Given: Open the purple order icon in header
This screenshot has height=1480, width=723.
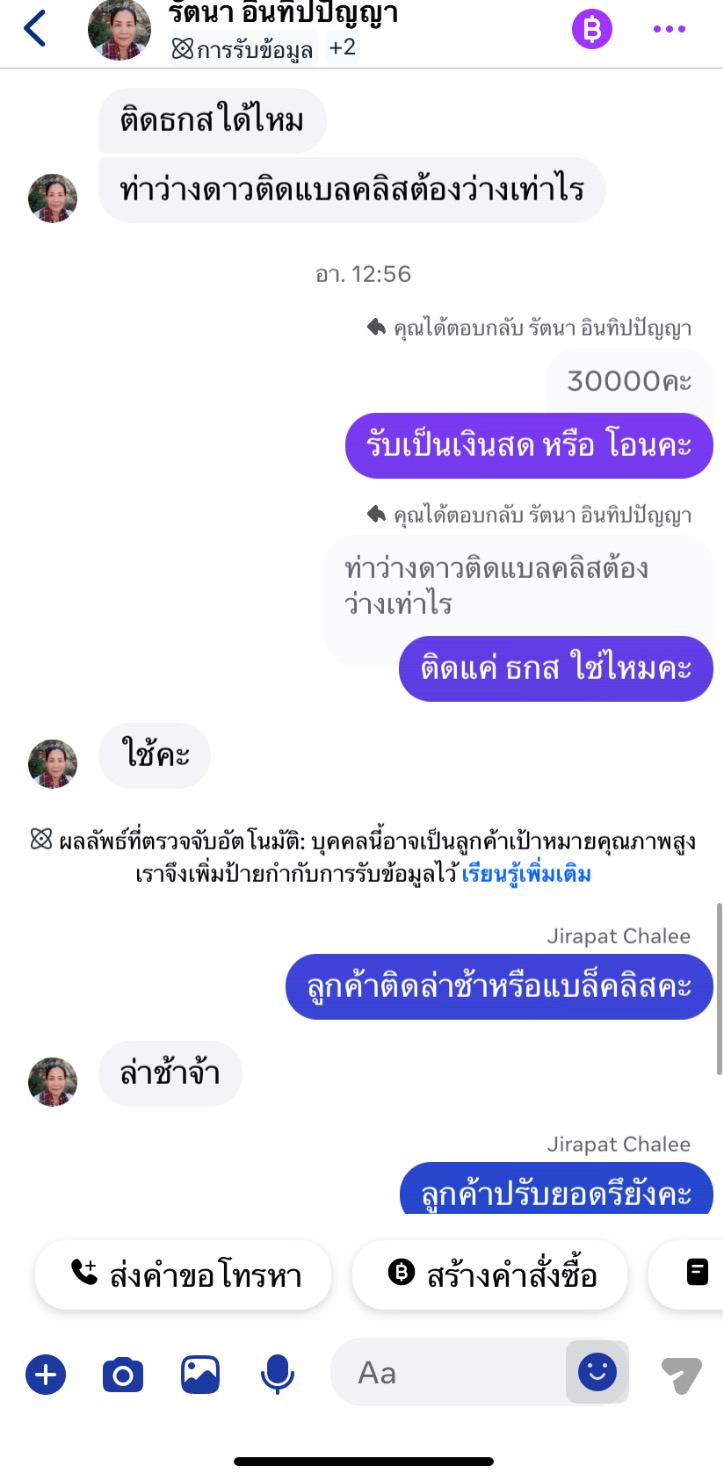Looking at the screenshot, I should tap(591, 29).
